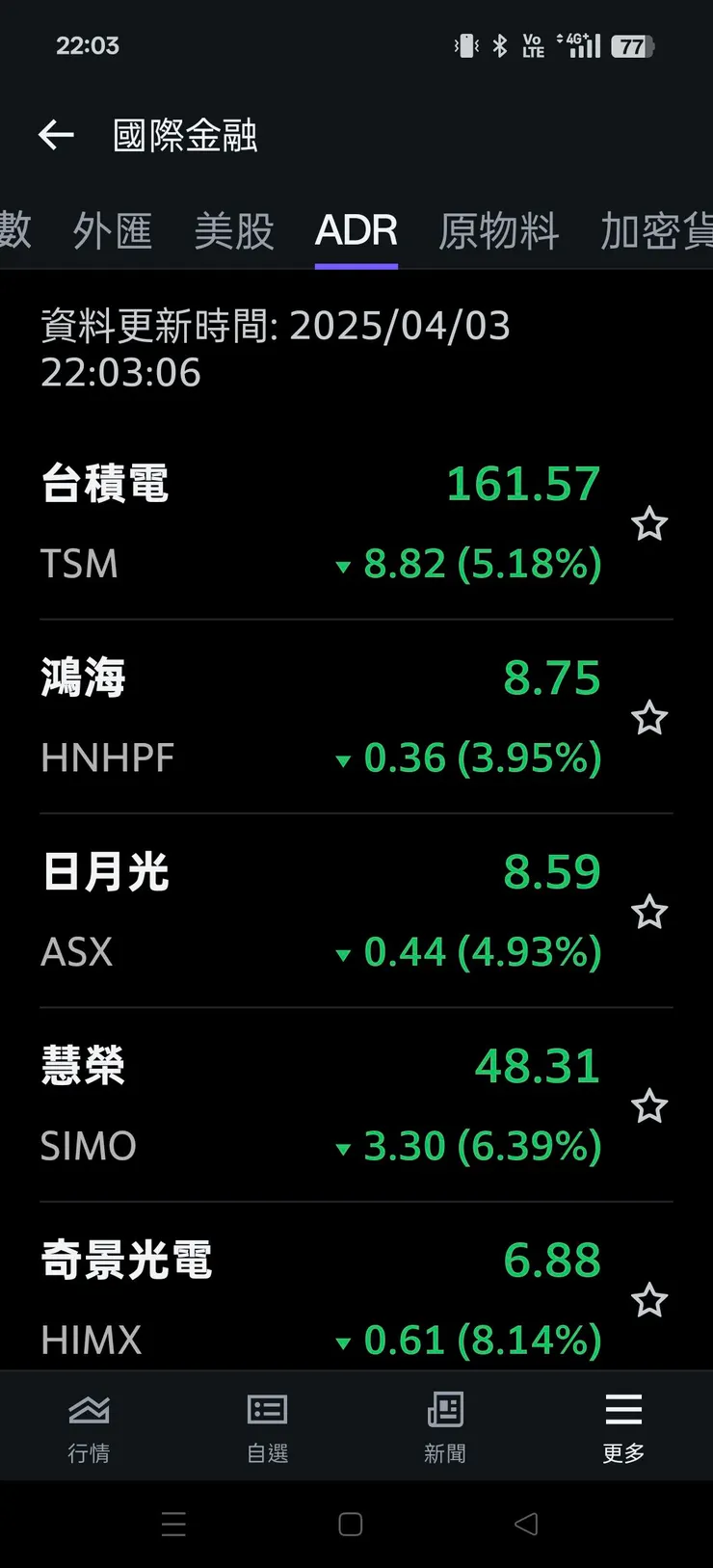
Task: Select the ADR tab
Action: (356, 231)
